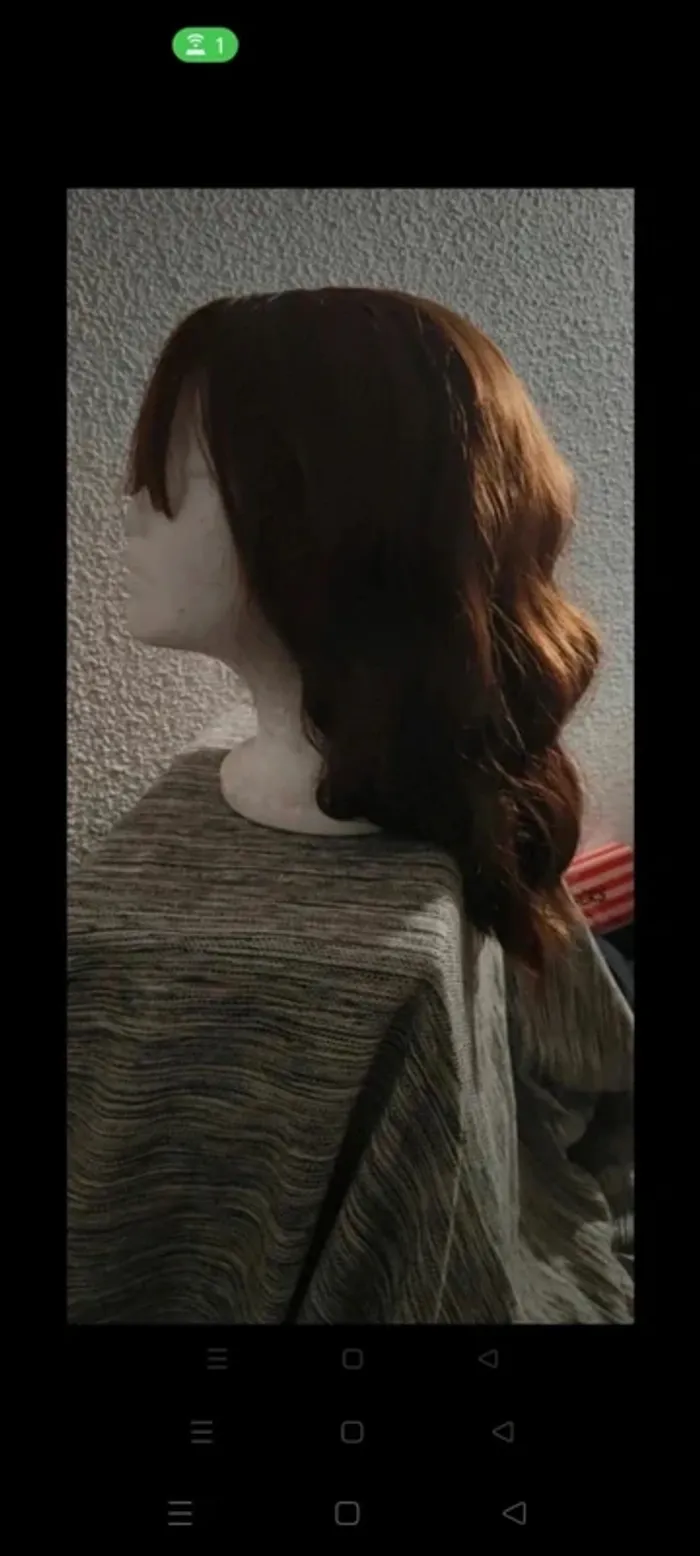This screenshot has height=1556, width=700.
Task: Go to the home screen from the system navigation bar
Action: (347, 1513)
